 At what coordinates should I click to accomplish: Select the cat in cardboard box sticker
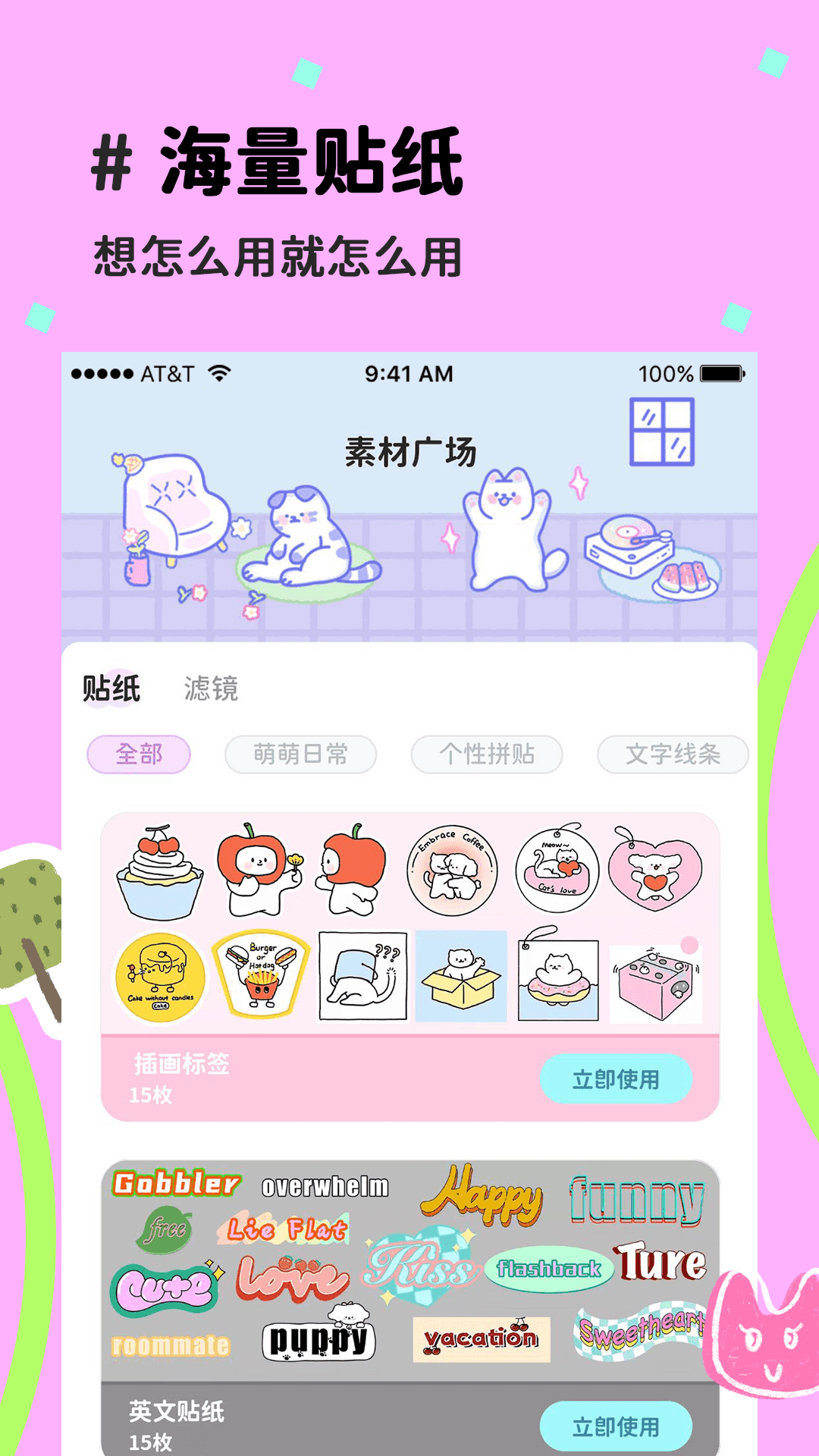(459, 978)
